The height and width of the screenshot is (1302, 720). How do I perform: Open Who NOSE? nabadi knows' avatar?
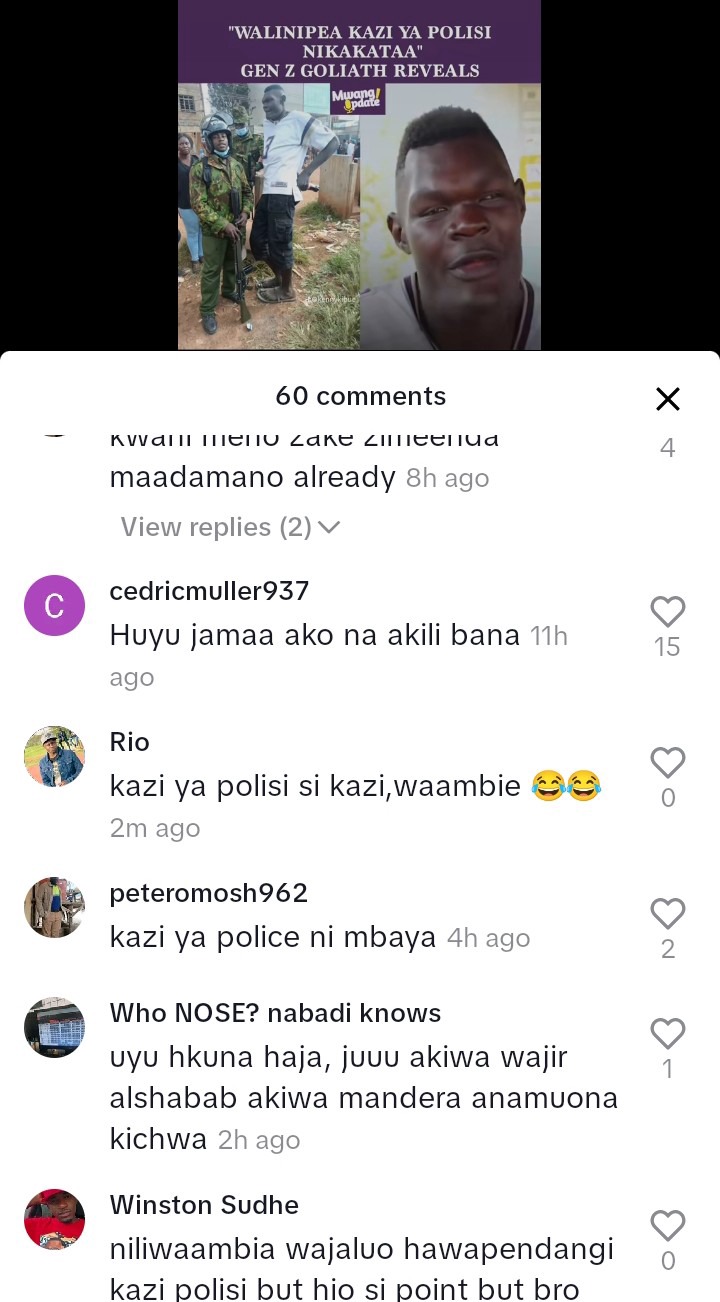54,1028
